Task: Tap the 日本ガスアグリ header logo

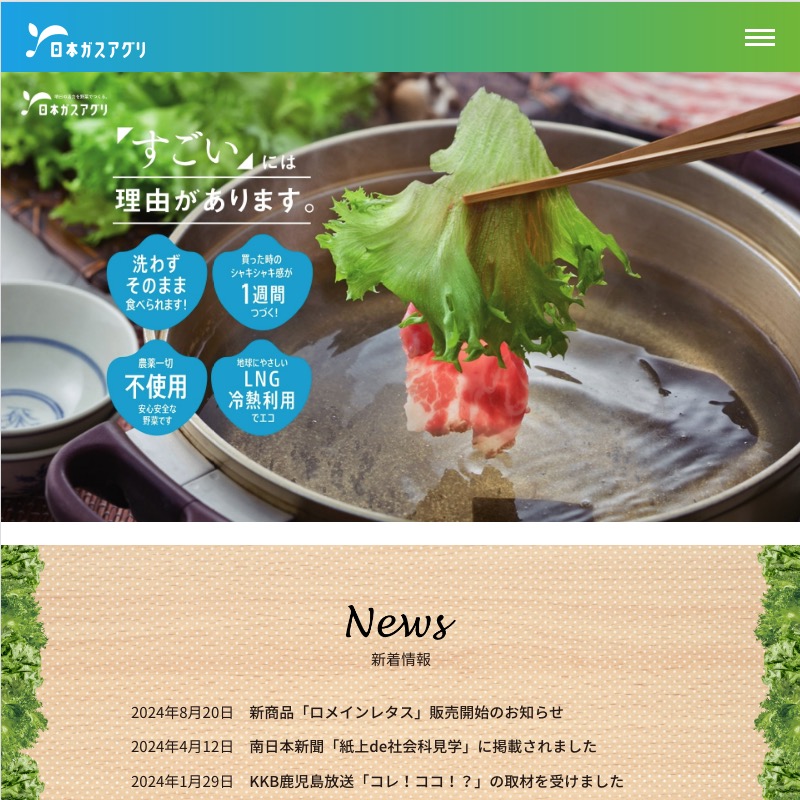Action: [86, 41]
